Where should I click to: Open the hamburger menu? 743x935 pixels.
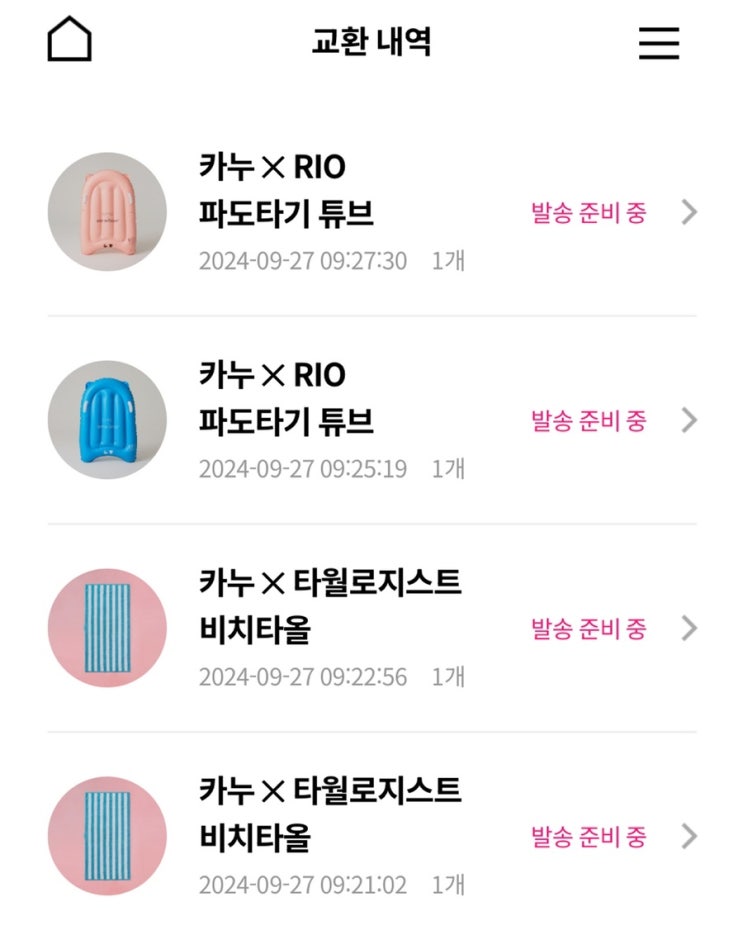(x=659, y=43)
